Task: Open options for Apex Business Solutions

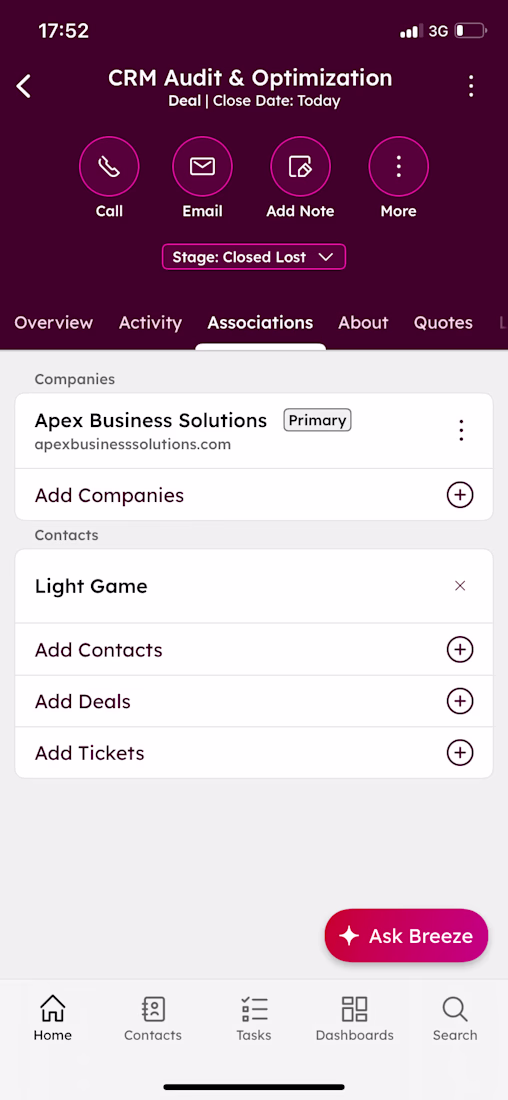Action: (461, 430)
